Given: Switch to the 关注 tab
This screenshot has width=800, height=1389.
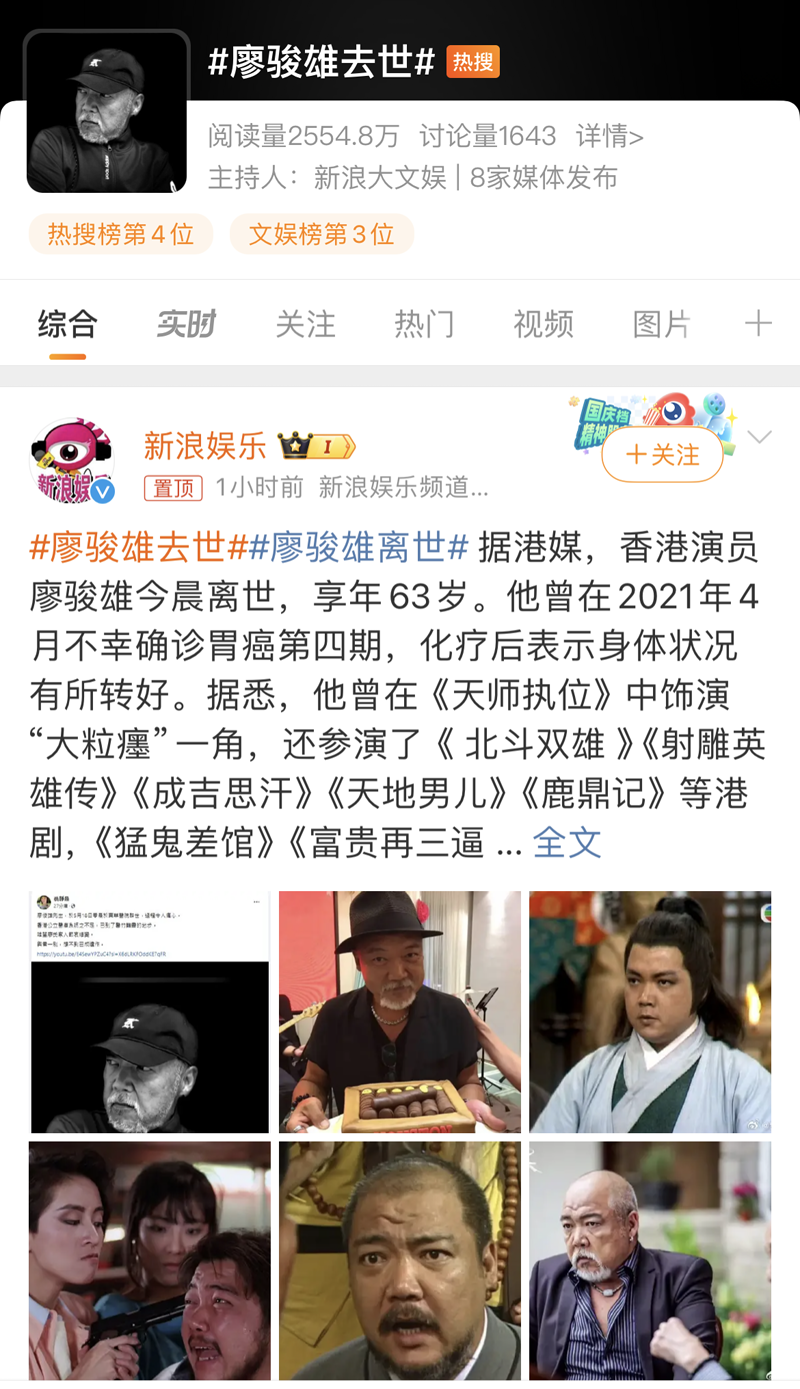Looking at the screenshot, I should point(305,324).
